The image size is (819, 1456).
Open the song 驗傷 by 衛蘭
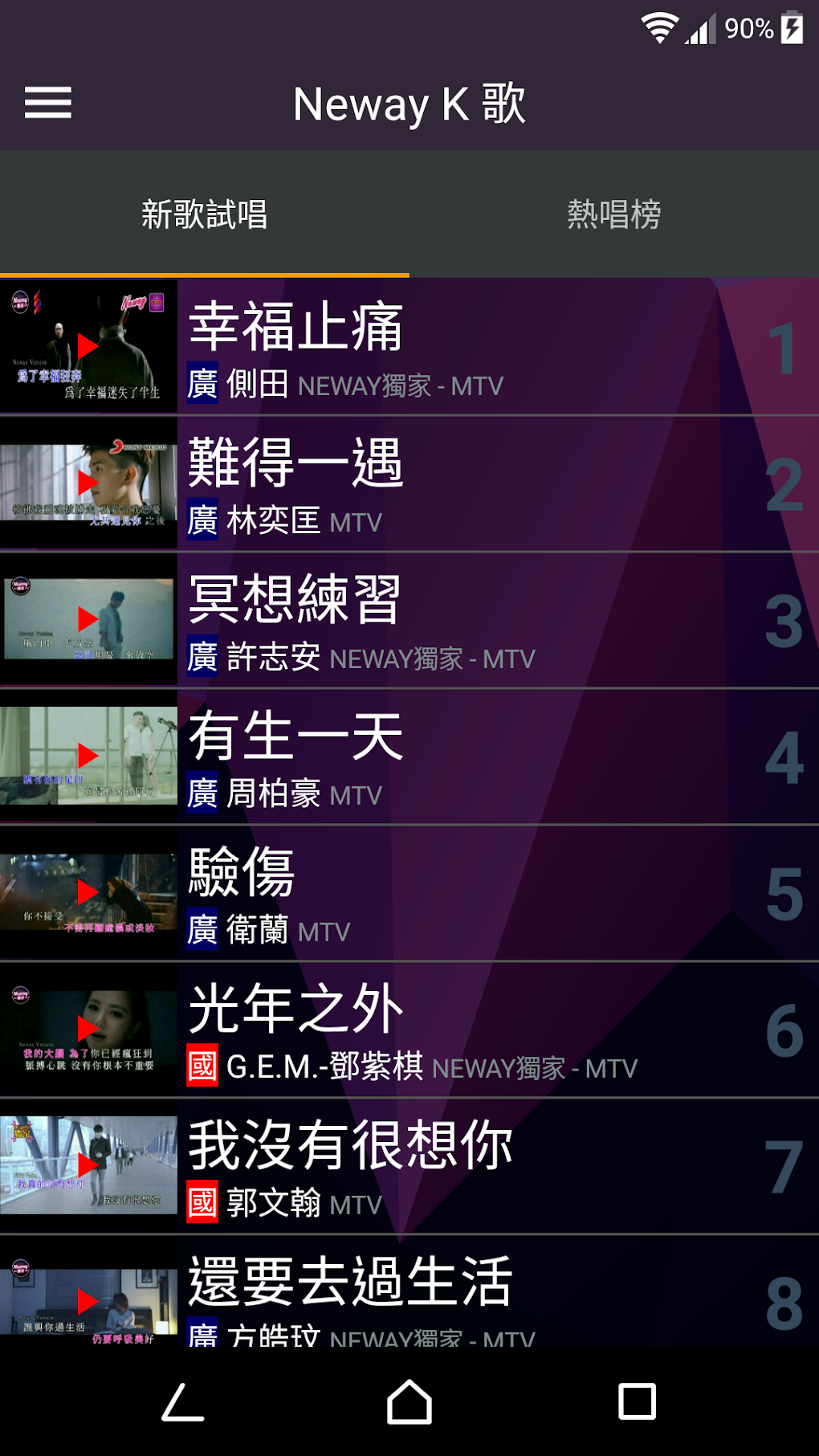(x=450, y=893)
